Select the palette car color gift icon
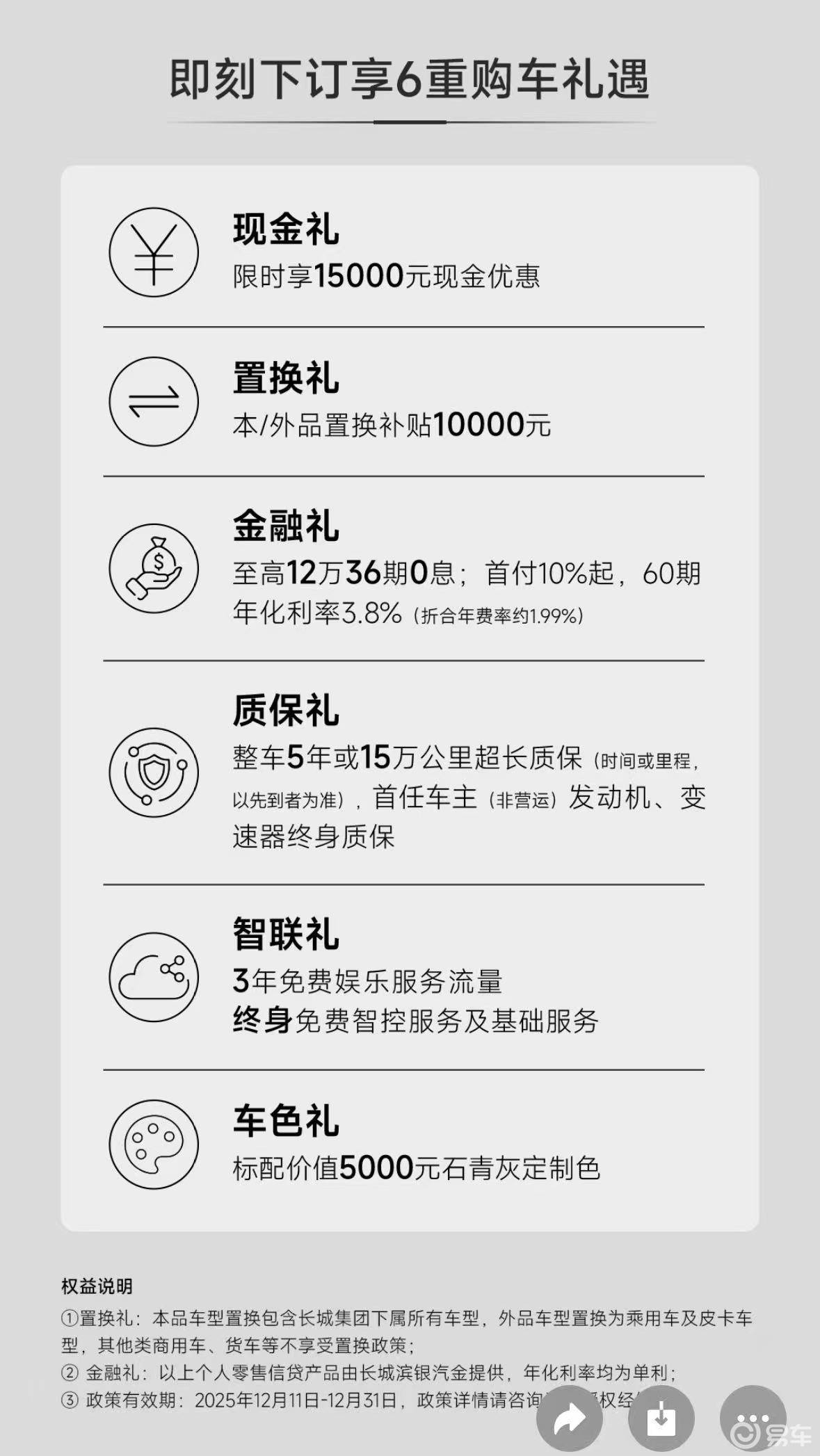Viewport: 820px width, 1456px height. point(153,1144)
